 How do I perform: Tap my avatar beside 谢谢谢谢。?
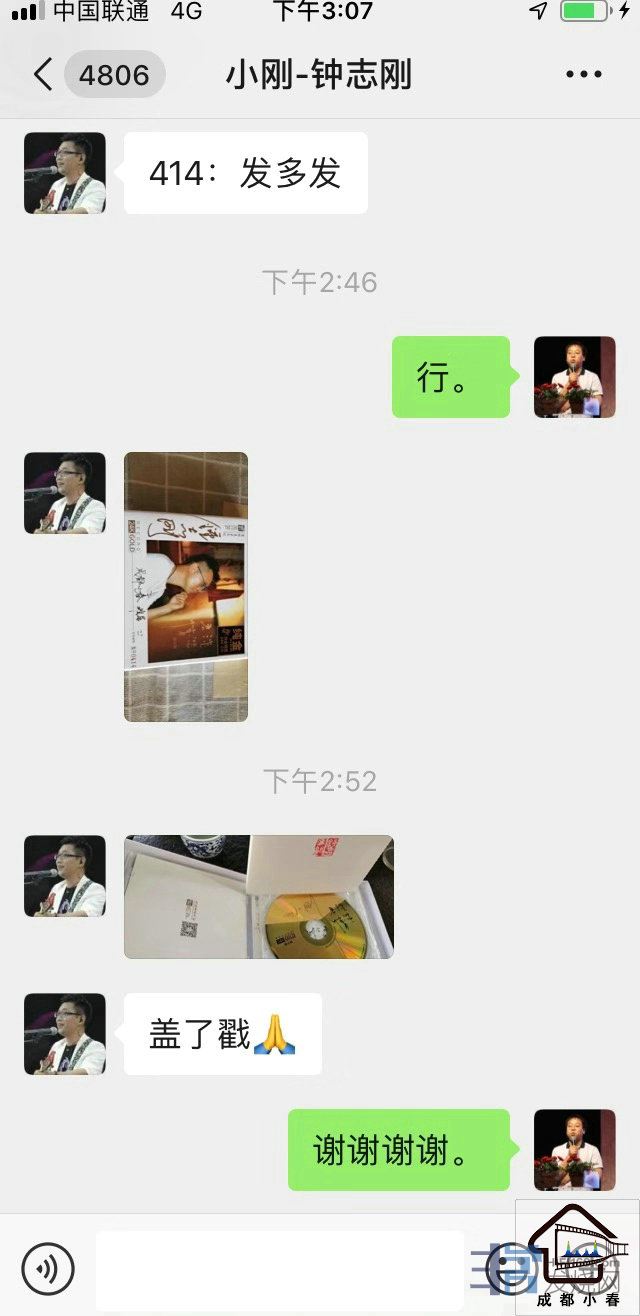(x=574, y=1150)
